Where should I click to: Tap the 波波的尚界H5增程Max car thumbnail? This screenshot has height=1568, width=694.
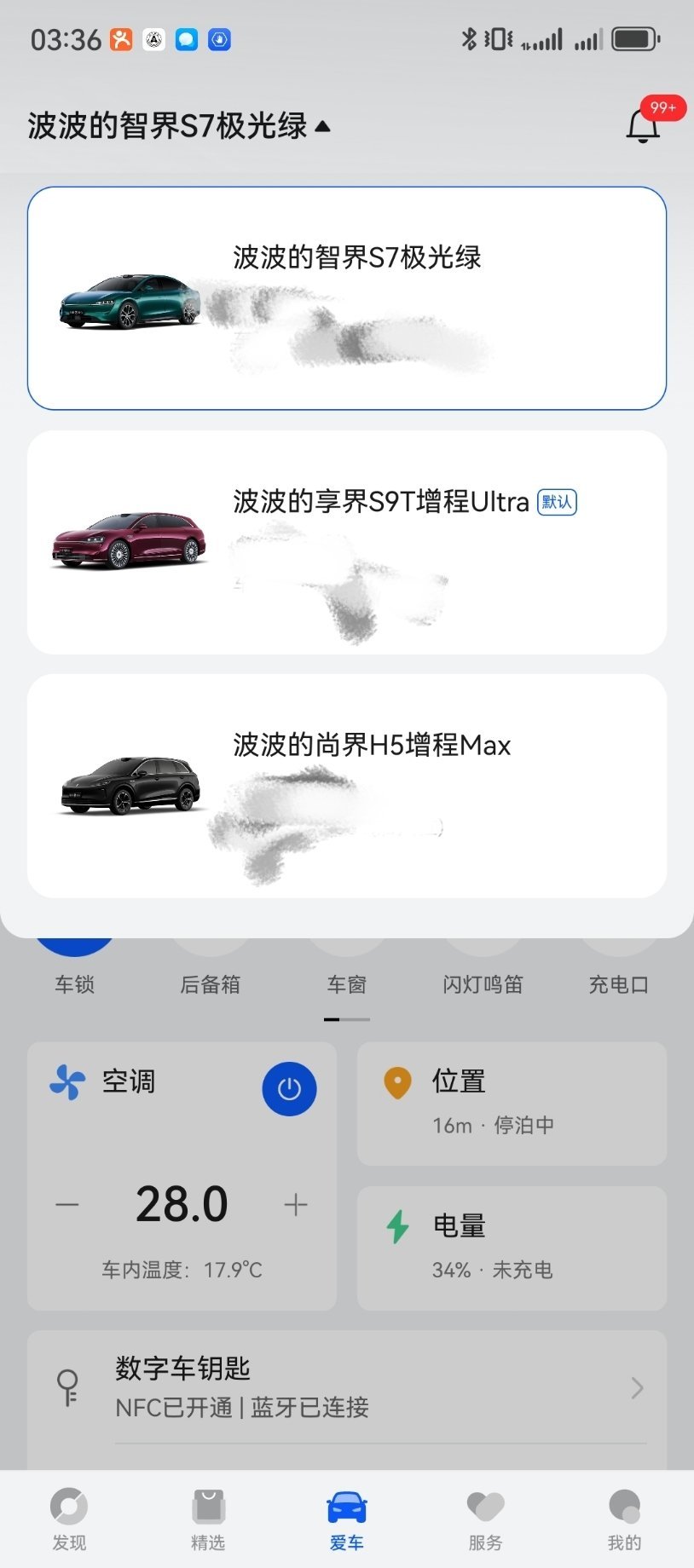click(x=126, y=786)
